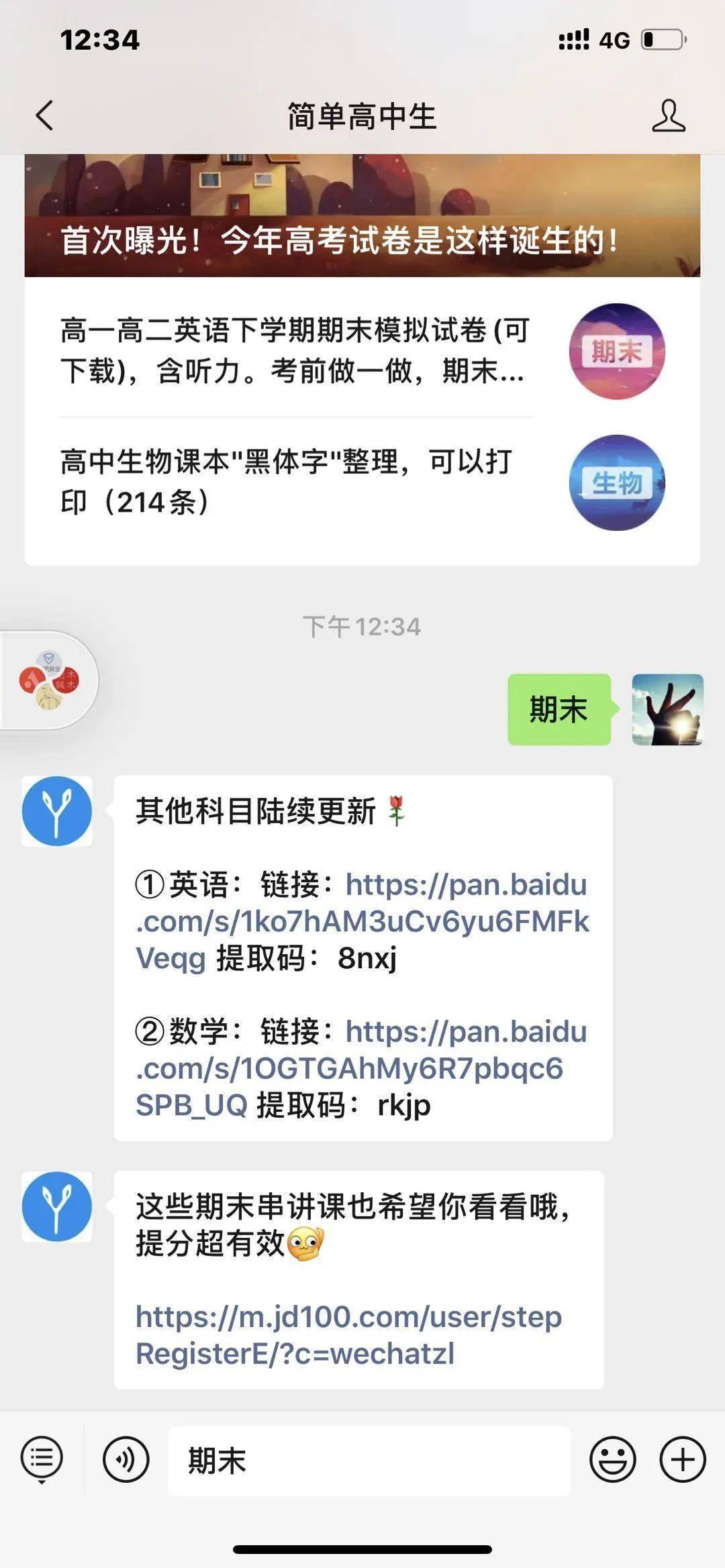The height and width of the screenshot is (1568, 725).
Task: View the account's avatar beside 其他科目陆续更新
Action: 57,811
